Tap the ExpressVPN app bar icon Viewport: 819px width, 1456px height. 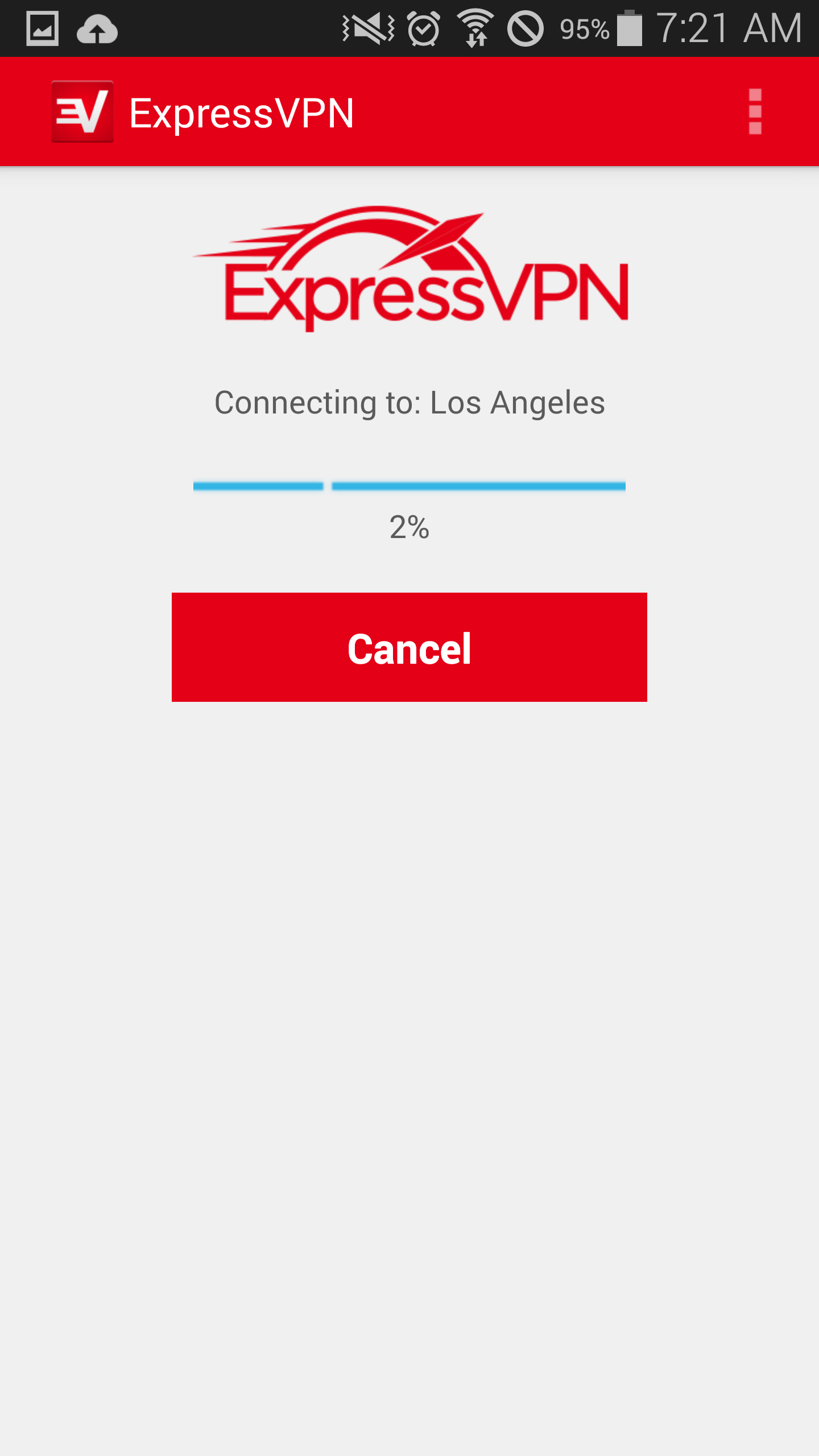point(82,111)
